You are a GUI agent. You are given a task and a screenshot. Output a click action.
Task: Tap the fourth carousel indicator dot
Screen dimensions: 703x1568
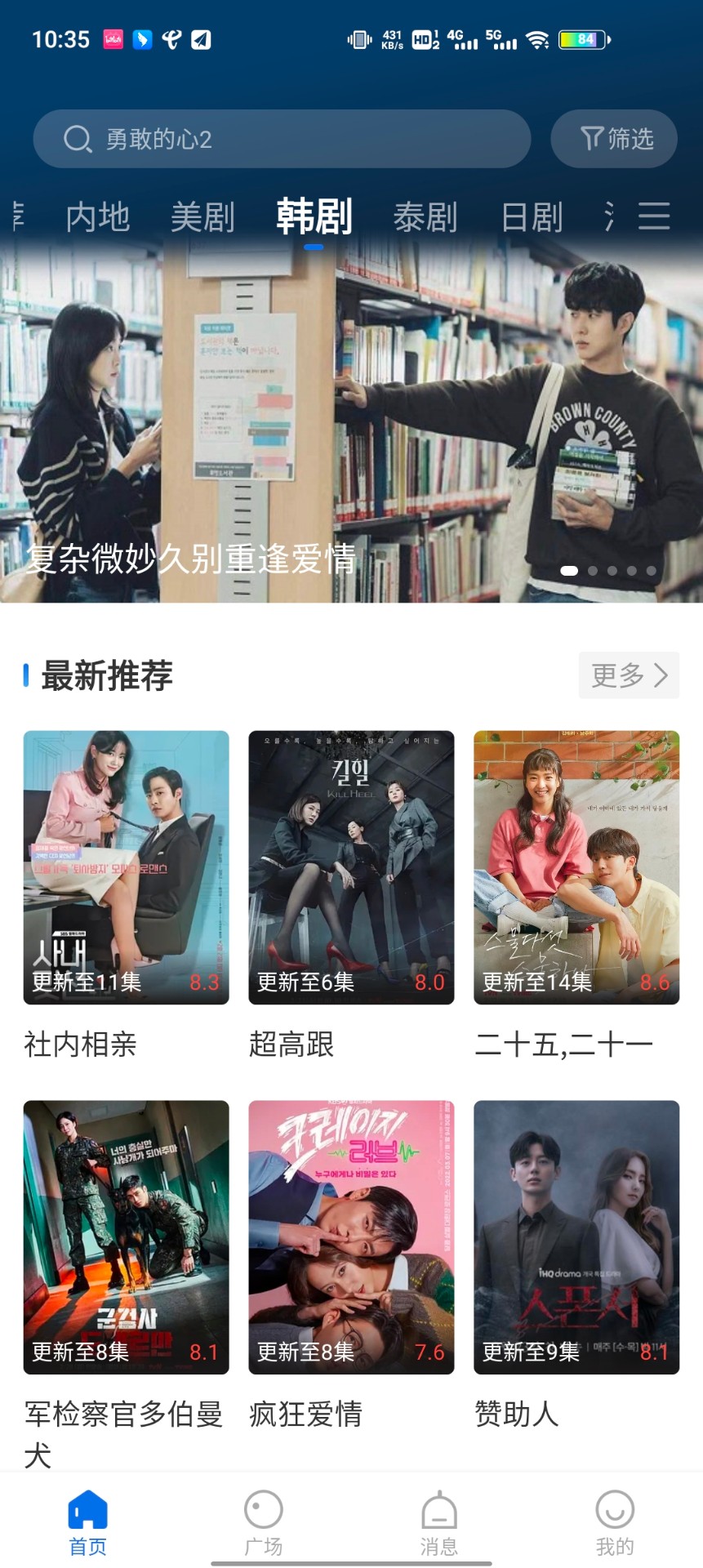click(630, 572)
